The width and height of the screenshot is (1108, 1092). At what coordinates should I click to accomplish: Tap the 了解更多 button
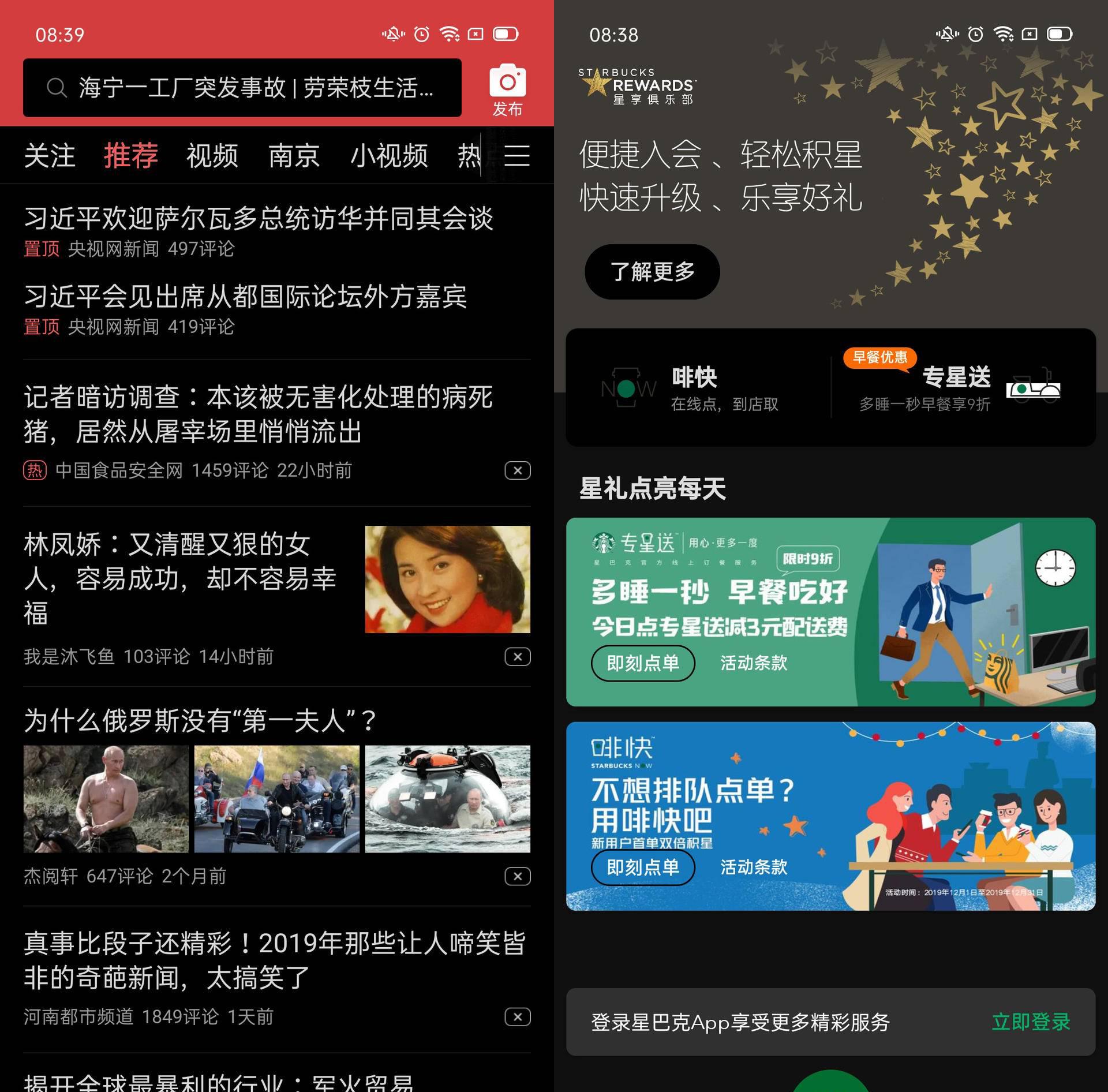click(x=652, y=271)
